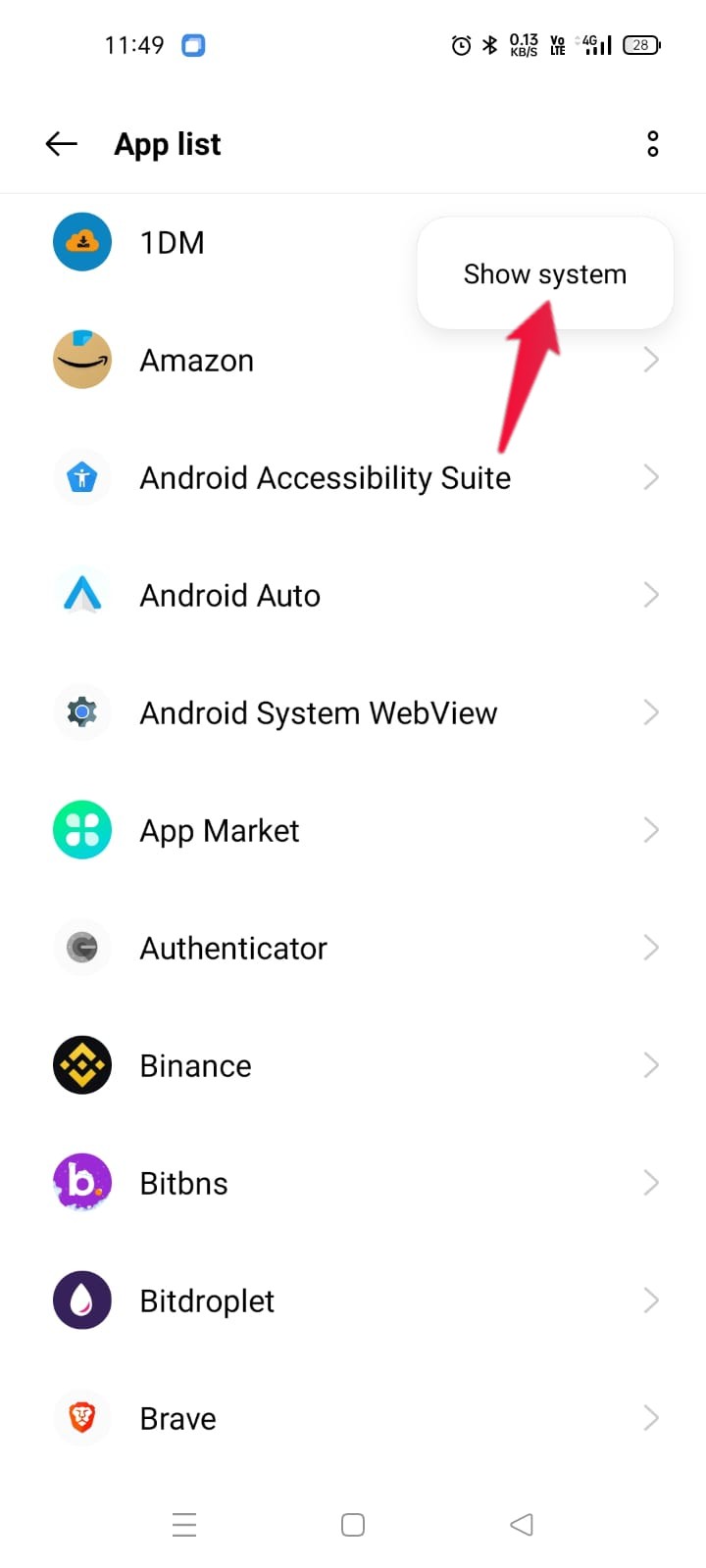Tap the Brave browser lion icon
Screen dimensions: 706x1568
pos(81,1418)
